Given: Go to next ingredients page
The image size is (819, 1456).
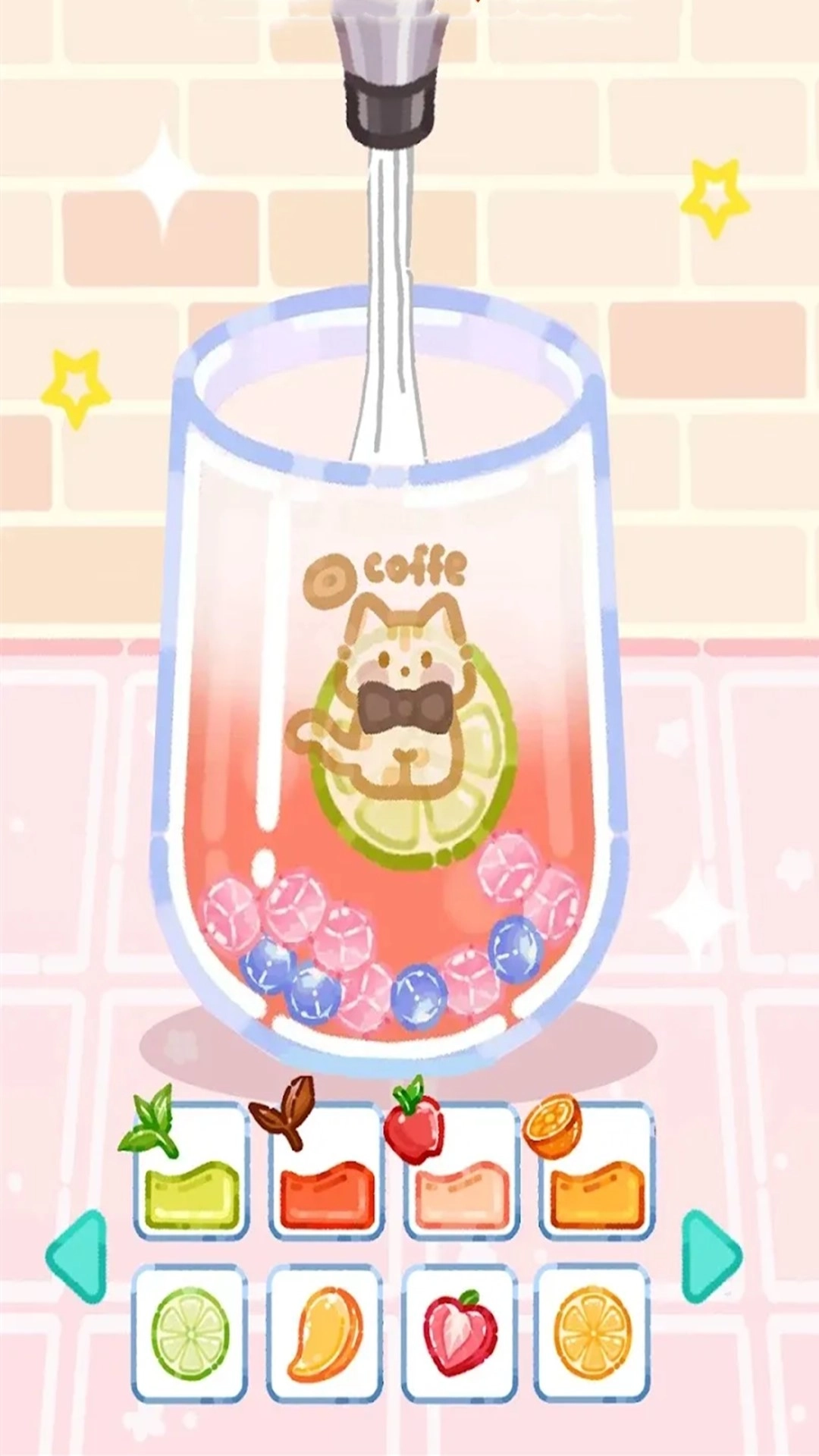Looking at the screenshot, I should coord(711,1257).
